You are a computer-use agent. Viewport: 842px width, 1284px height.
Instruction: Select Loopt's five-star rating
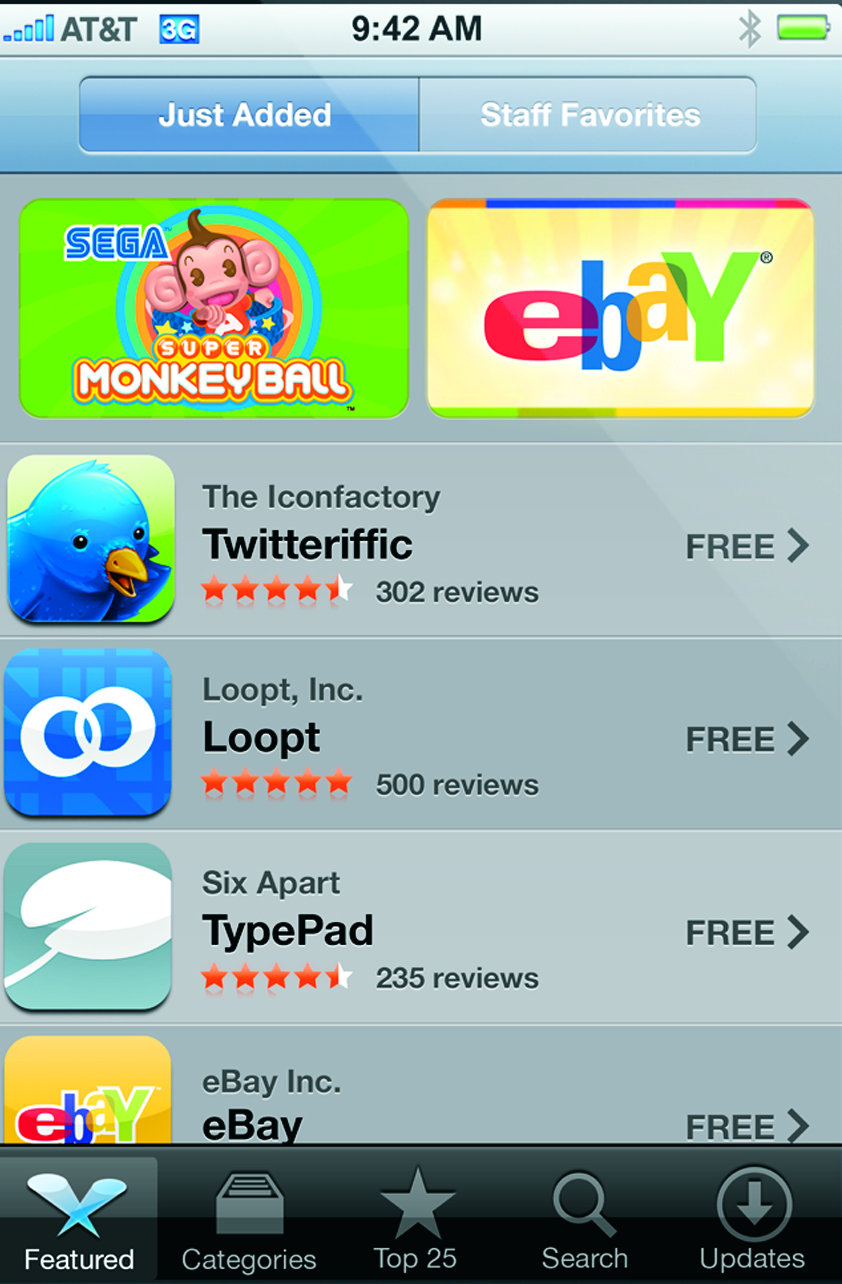click(x=275, y=785)
